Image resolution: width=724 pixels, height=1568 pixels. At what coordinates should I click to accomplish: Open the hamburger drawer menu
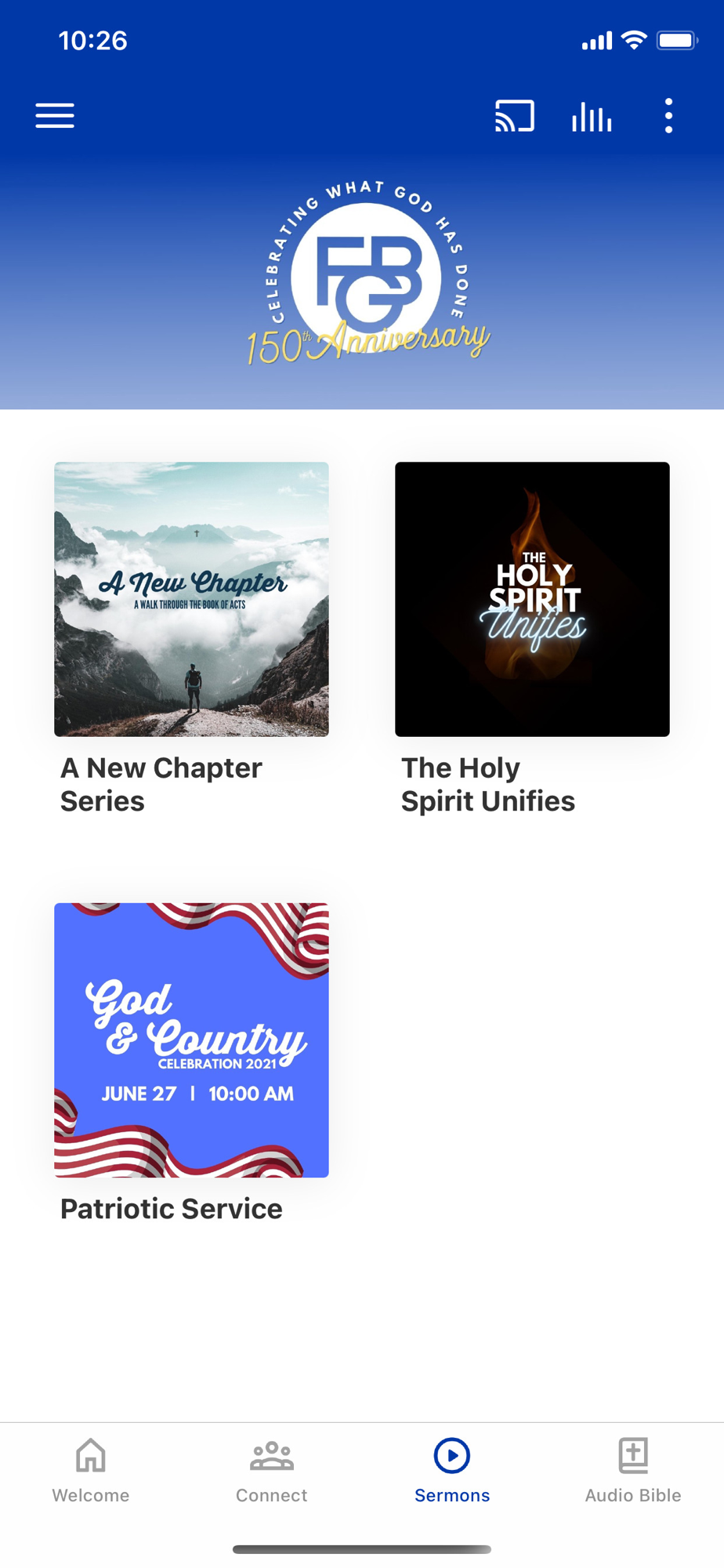point(55,116)
